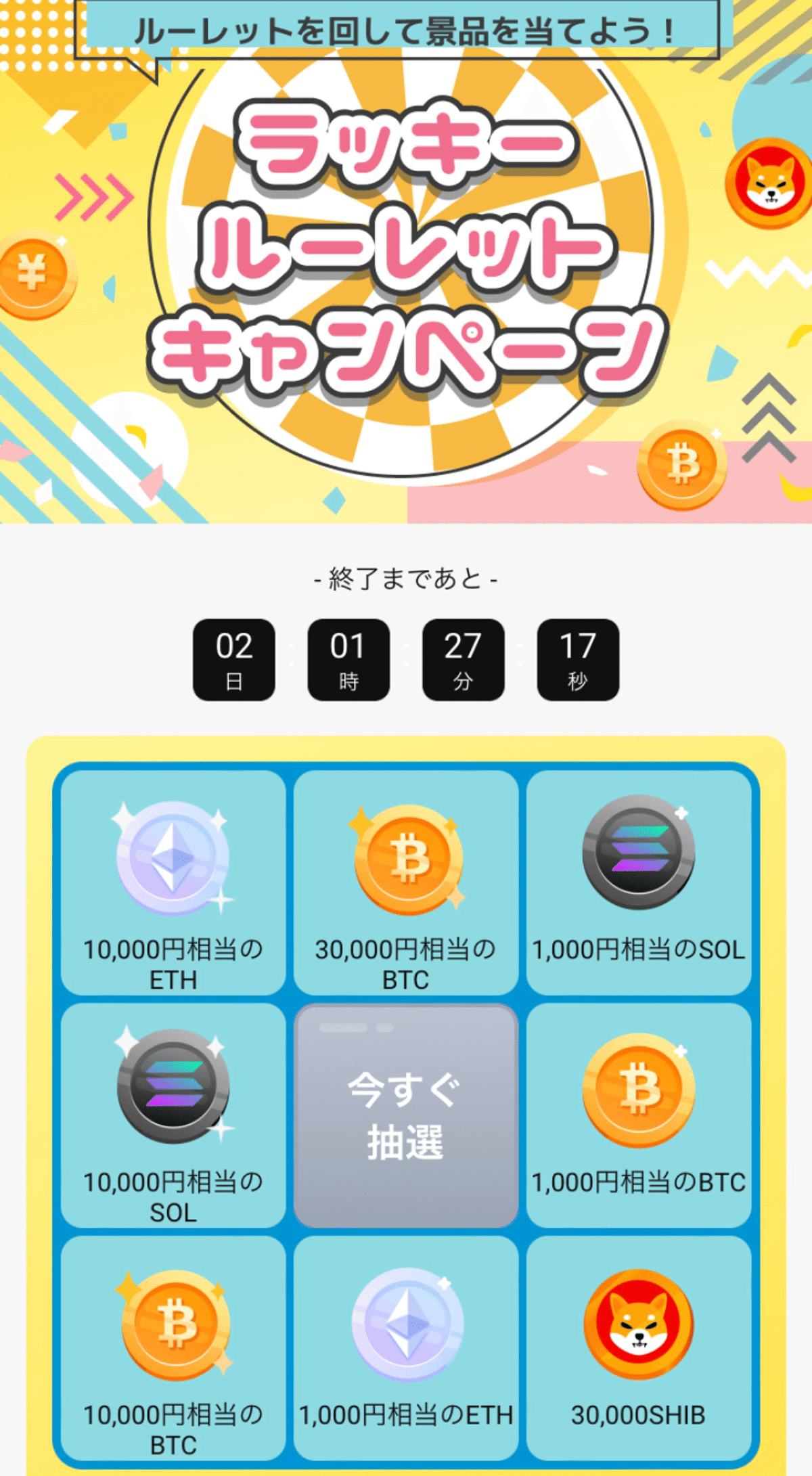
Task: Click the 30,000円相当のBTC coin icon
Action: tap(406, 859)
